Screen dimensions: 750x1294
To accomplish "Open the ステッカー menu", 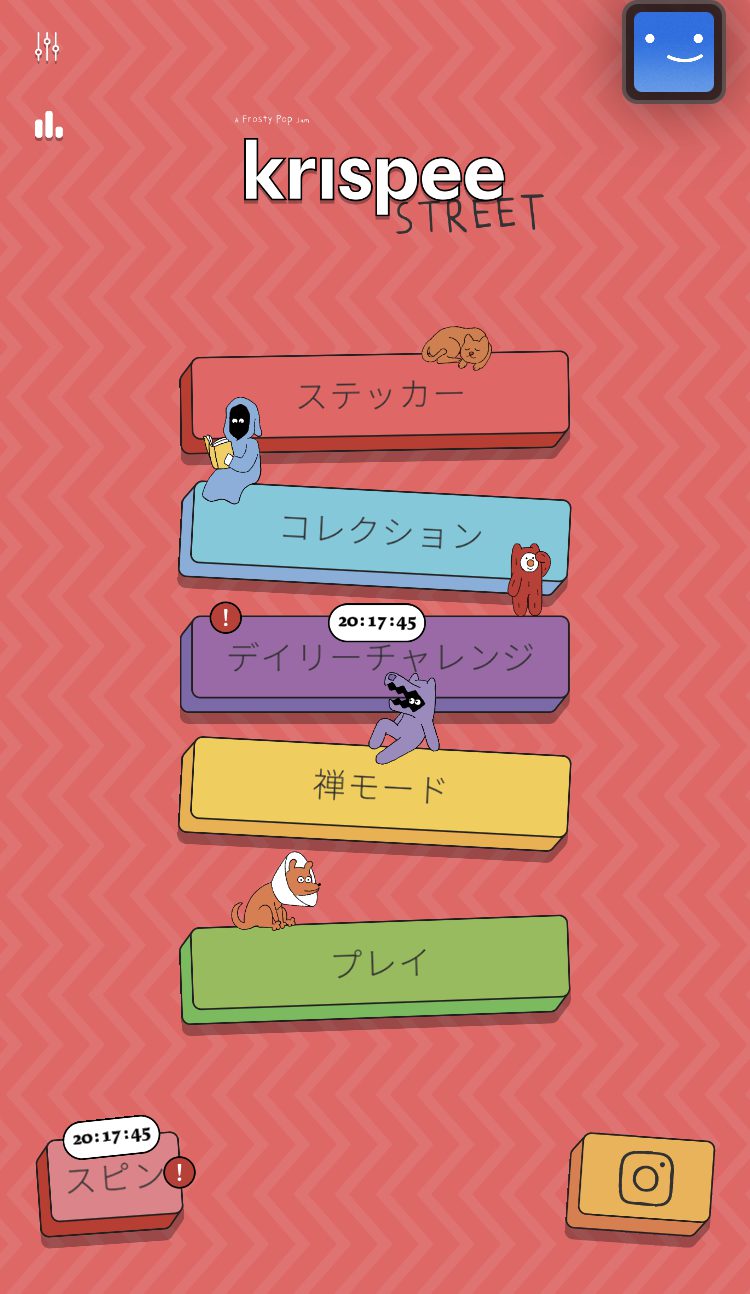I will click(x=380, y=396).
